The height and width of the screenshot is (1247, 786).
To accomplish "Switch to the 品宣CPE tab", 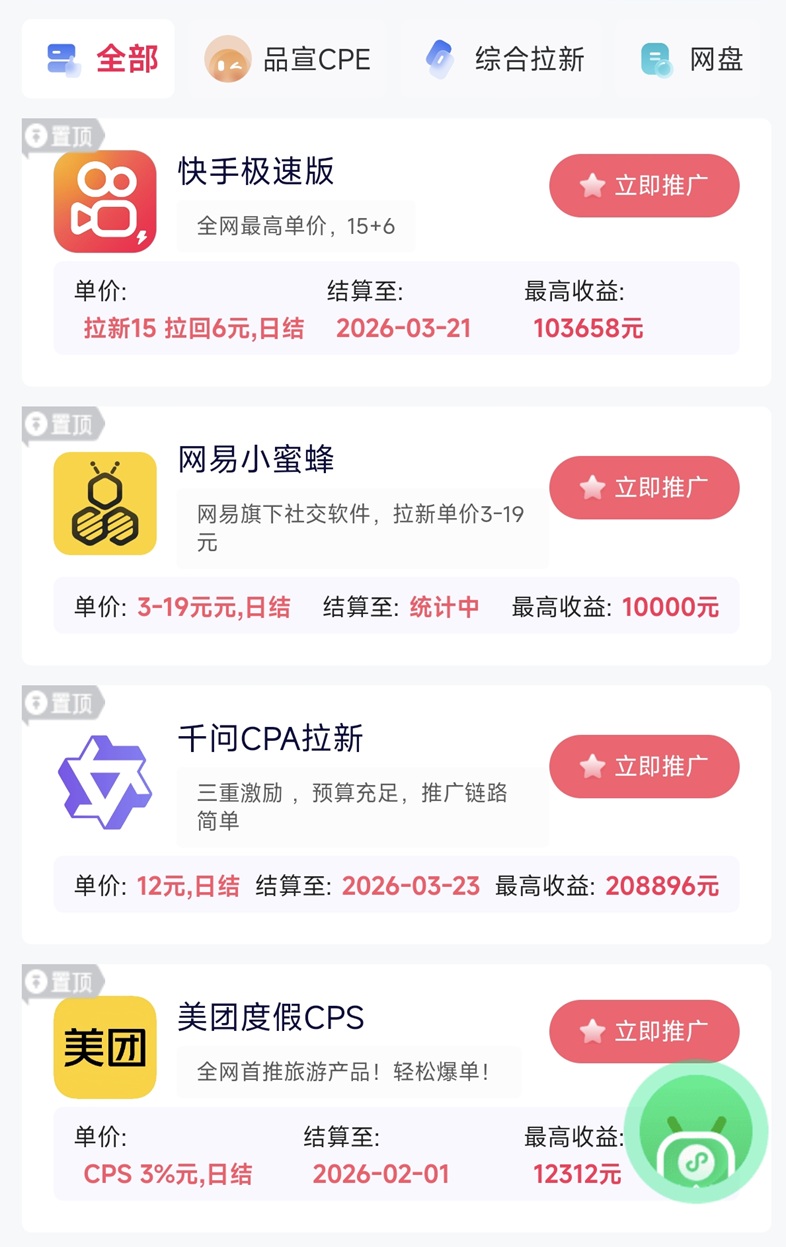I will click(290, 59).
